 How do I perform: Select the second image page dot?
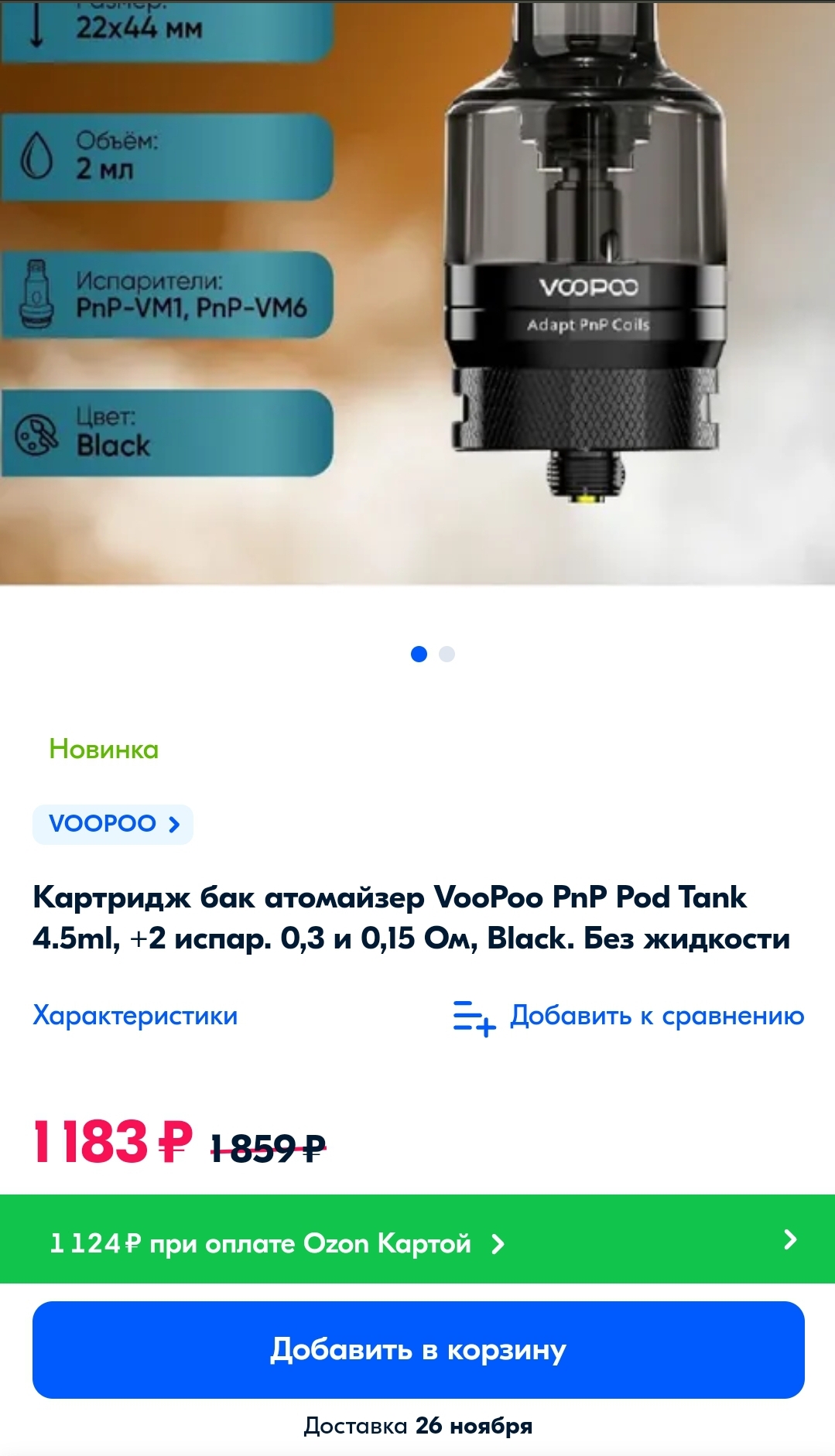click(447, 655)
